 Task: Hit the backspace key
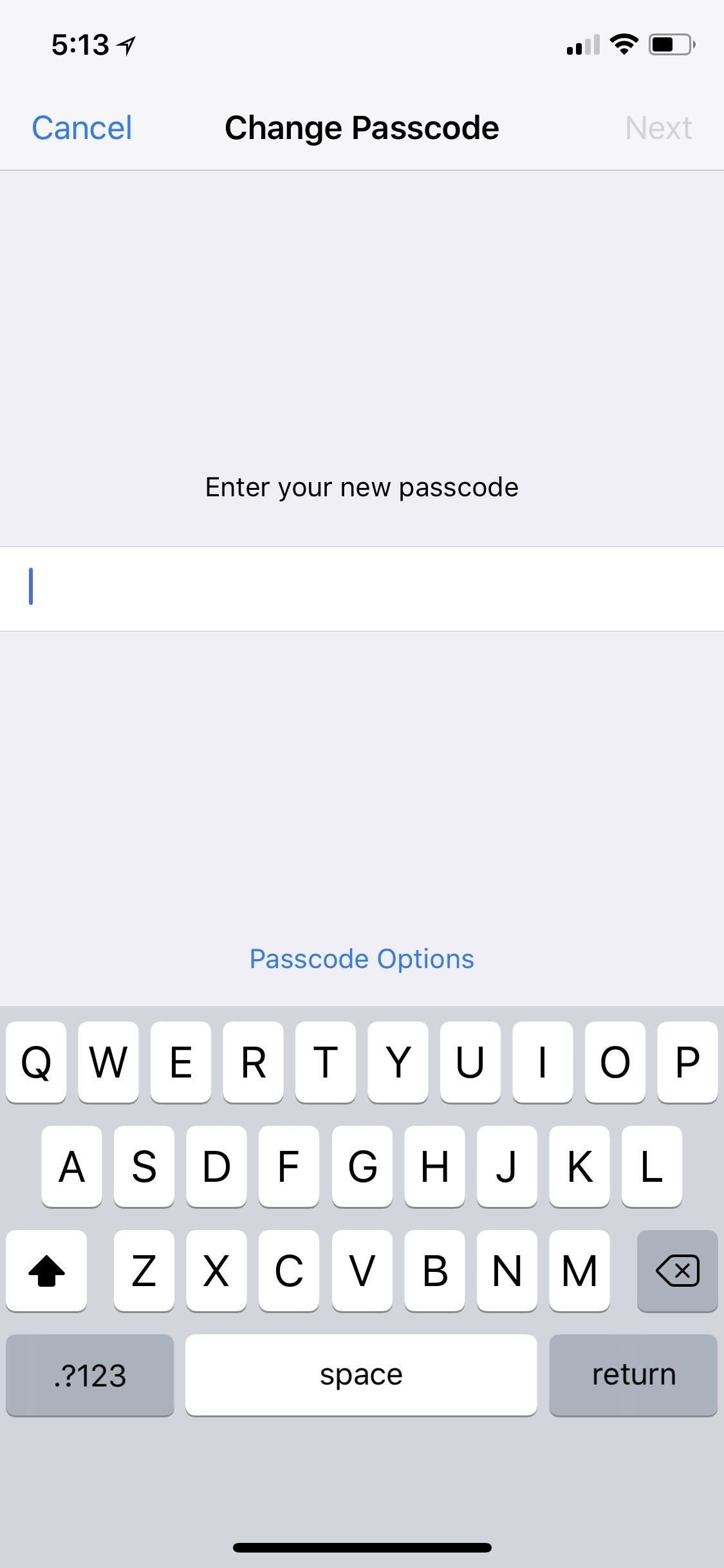[677, 1270]
